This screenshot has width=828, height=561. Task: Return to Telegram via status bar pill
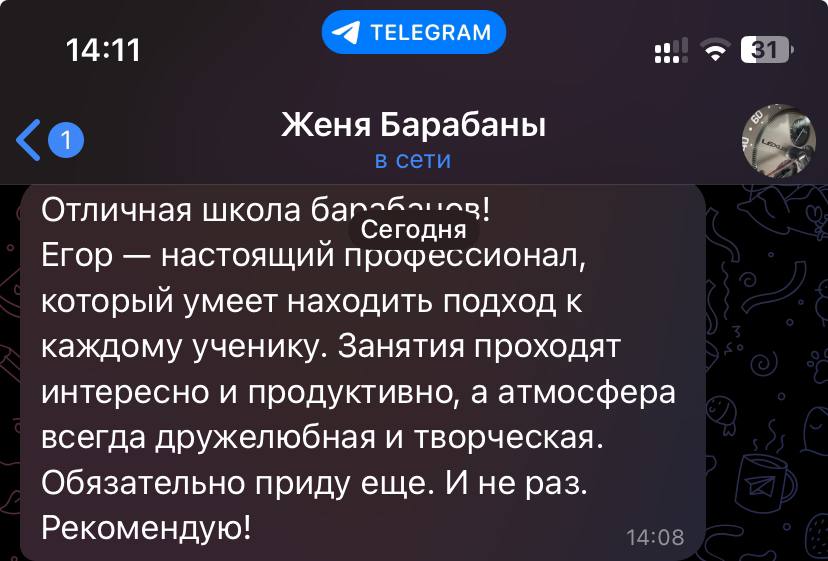click(414, 33)
